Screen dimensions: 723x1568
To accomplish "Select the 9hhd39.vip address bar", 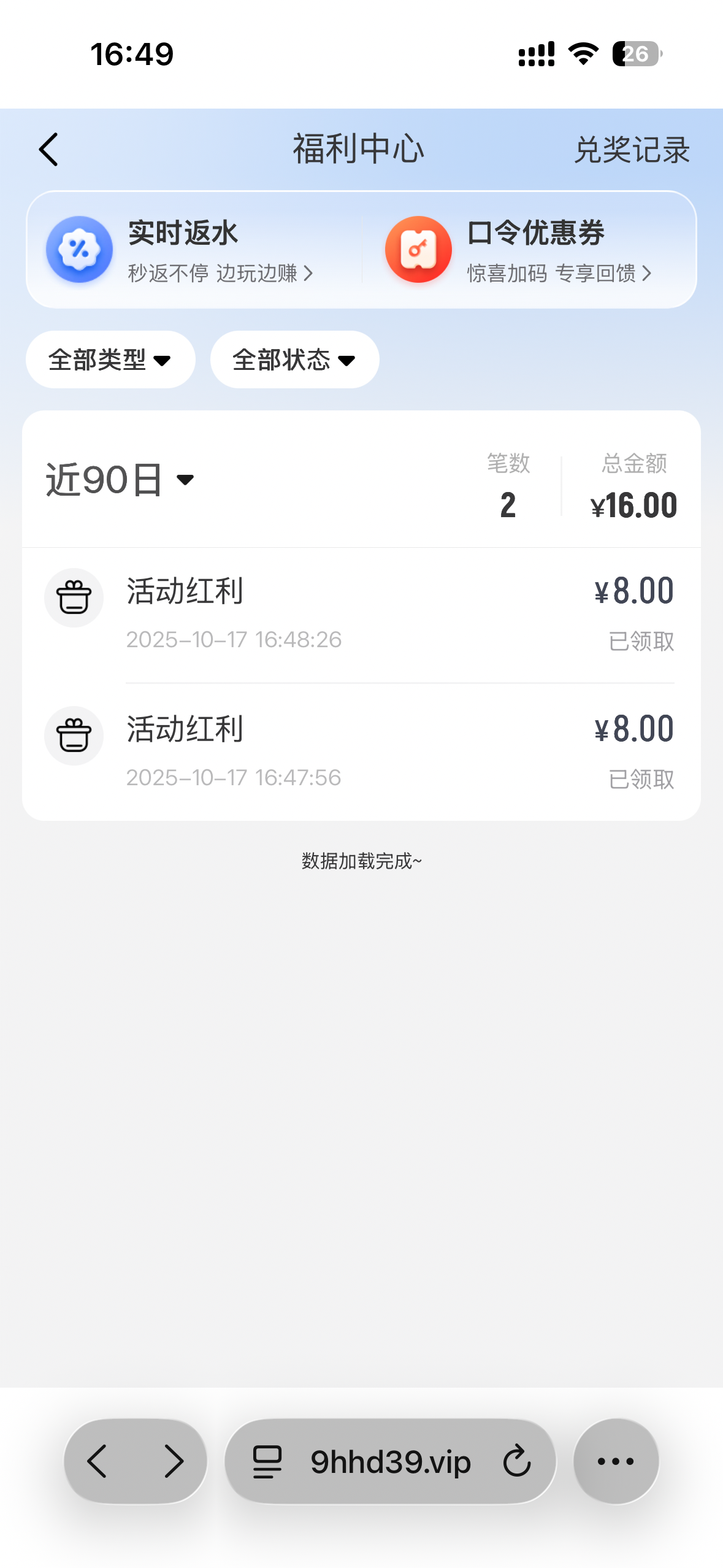I will 391,1462.
